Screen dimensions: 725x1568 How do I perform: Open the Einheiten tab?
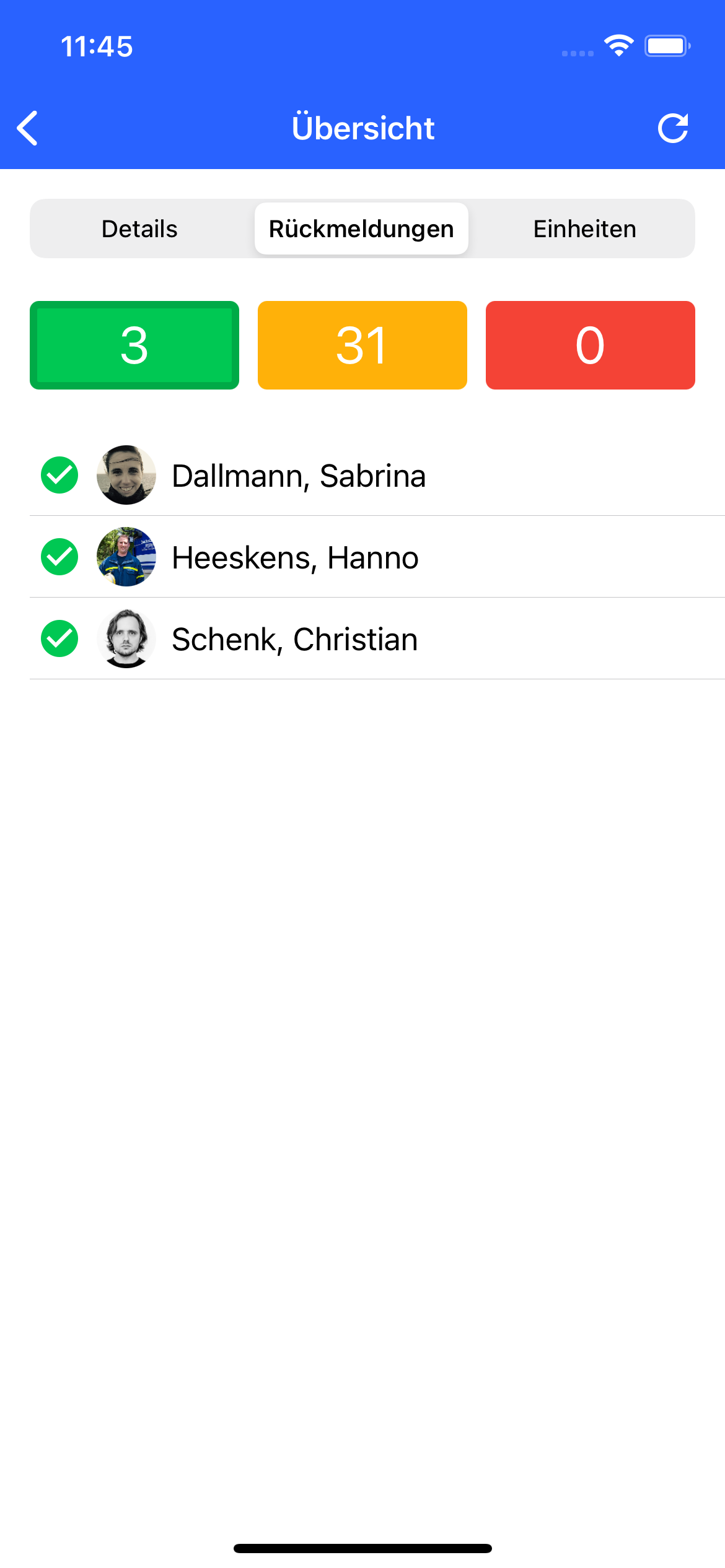[x=584, y=229]
